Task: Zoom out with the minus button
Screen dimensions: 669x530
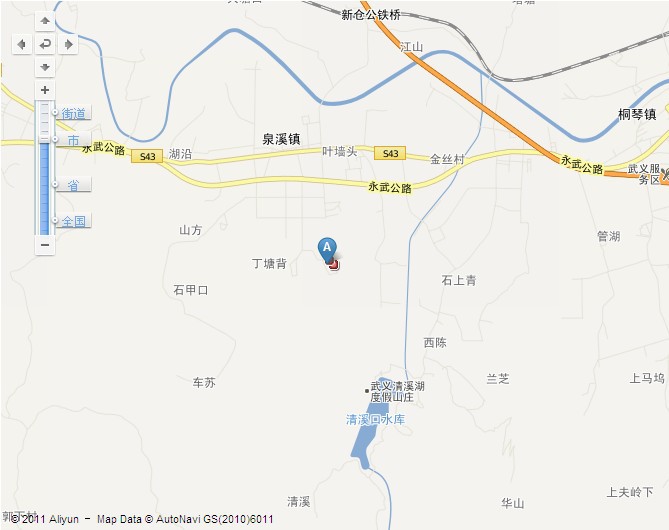Action: [x=44, y=244]
